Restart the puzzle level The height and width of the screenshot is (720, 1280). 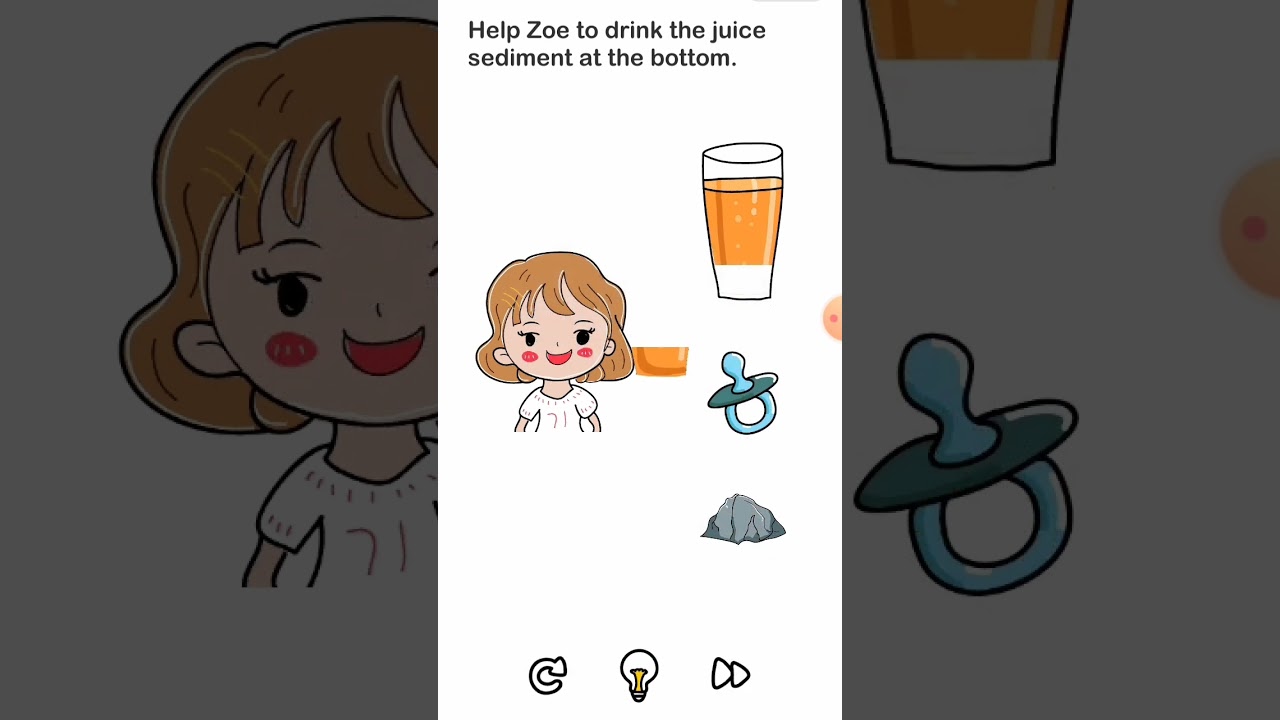[x=548, y=675]
